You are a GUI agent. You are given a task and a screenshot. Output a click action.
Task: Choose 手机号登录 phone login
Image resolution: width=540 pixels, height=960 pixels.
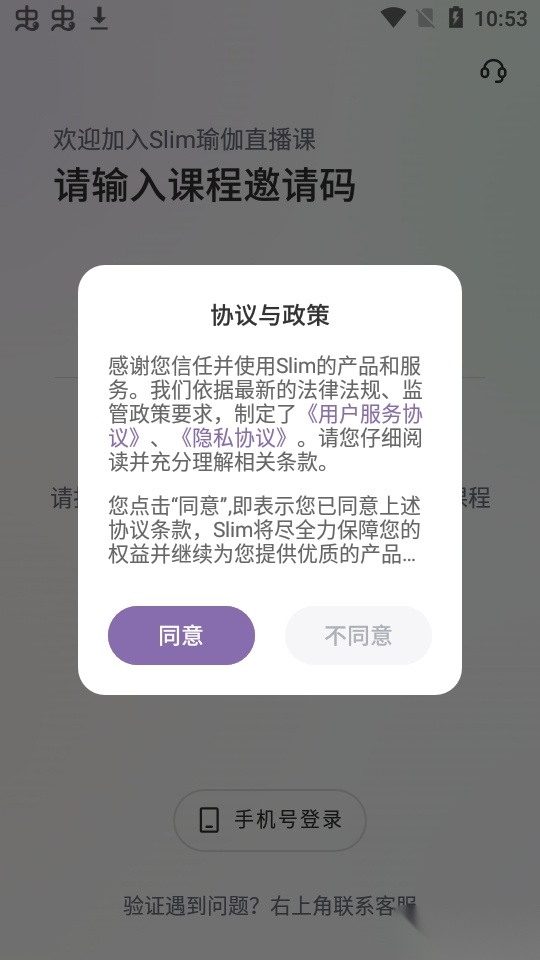click(x=270, y=820)
